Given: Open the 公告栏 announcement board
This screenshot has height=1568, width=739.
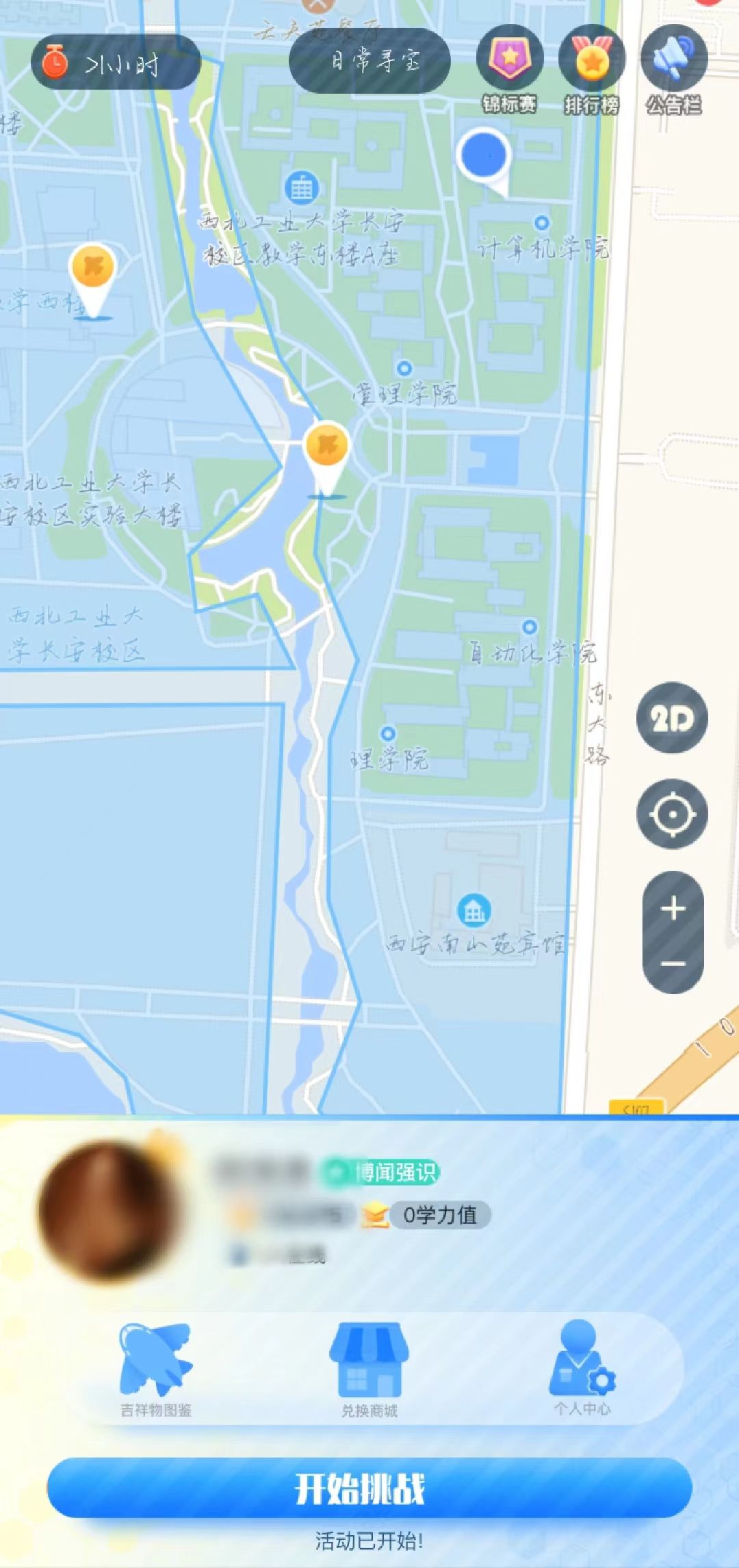Looking at the screenshot, I should 674,68.
